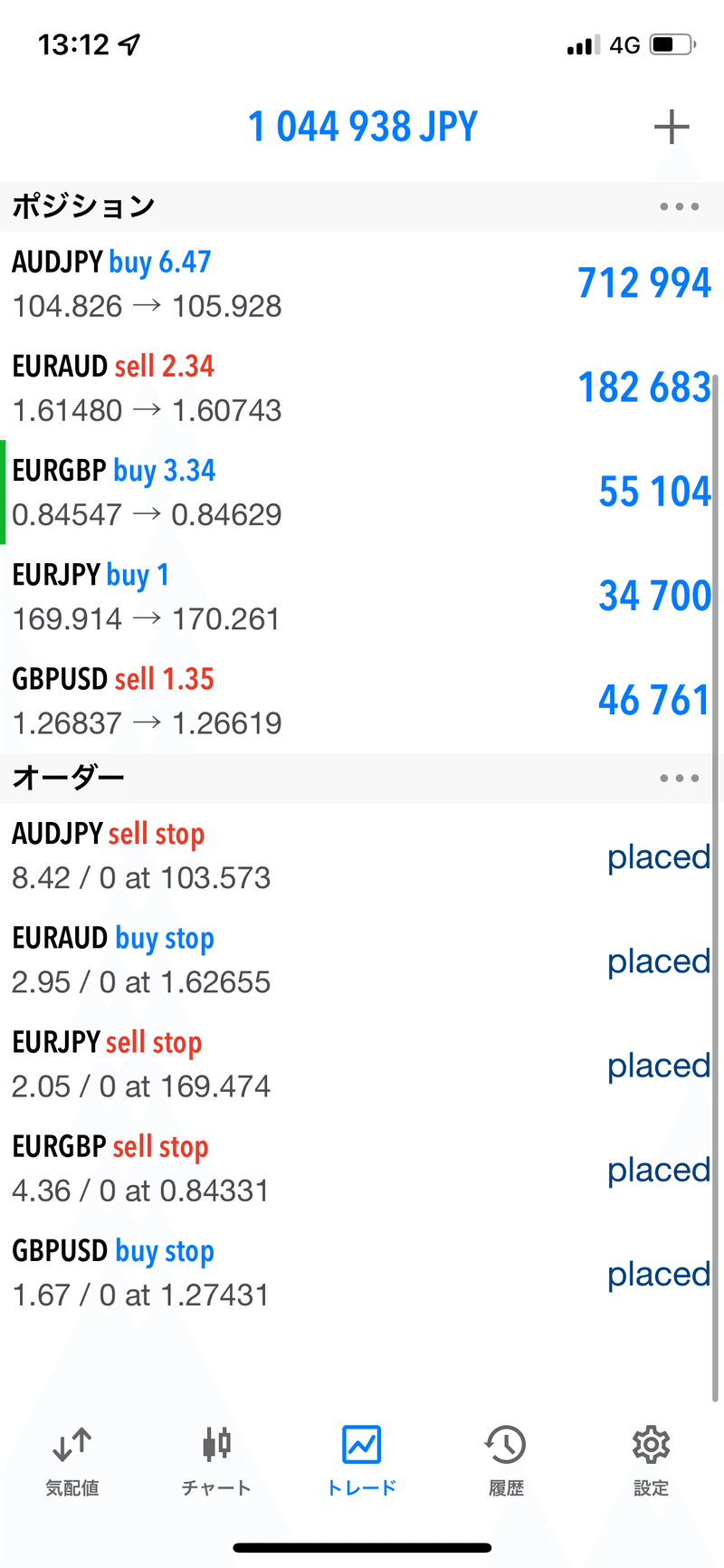
Task: Switch to the 気配値 quotes tab
Action: coord(72,1459)
